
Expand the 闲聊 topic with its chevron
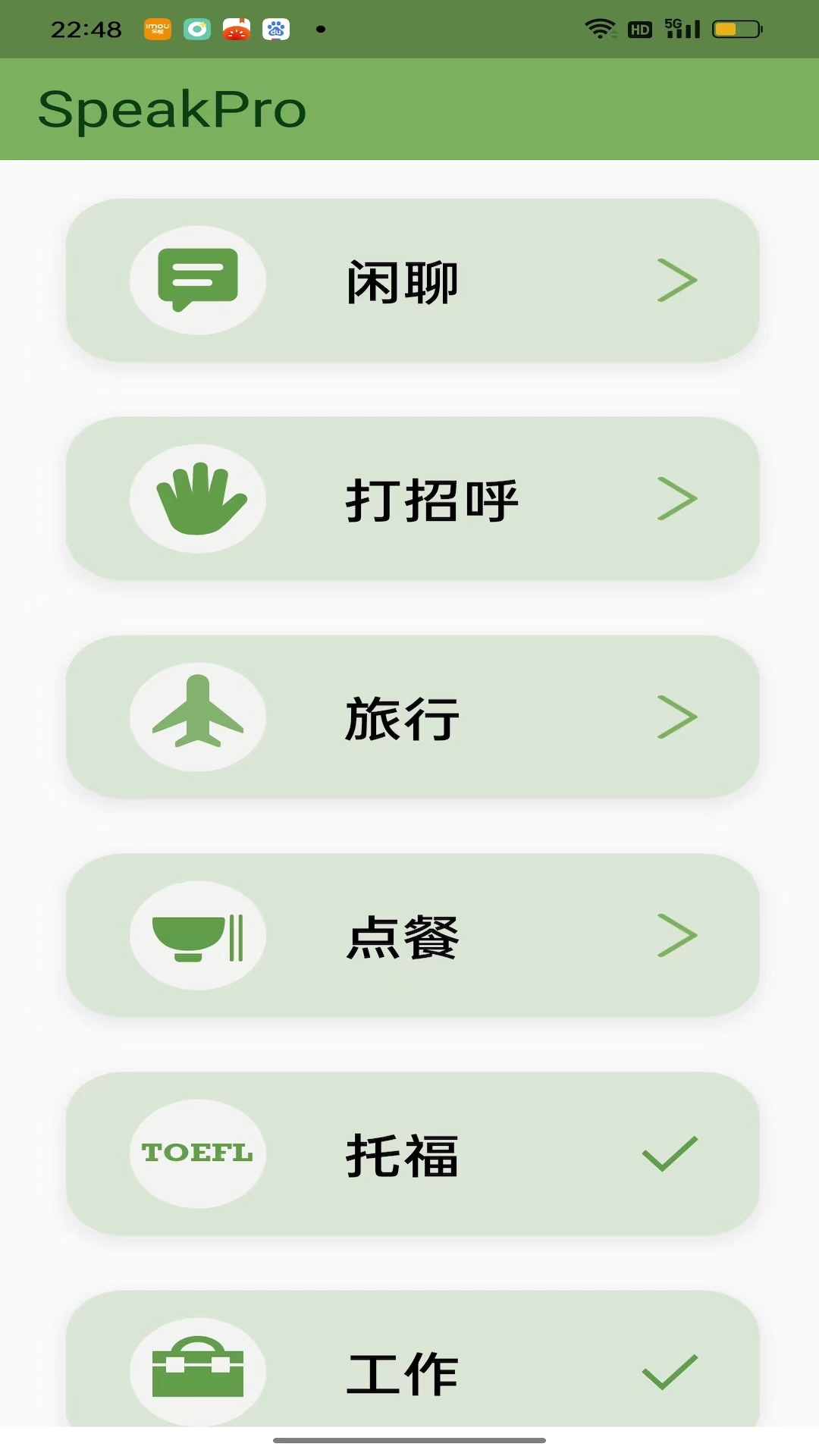677,280
